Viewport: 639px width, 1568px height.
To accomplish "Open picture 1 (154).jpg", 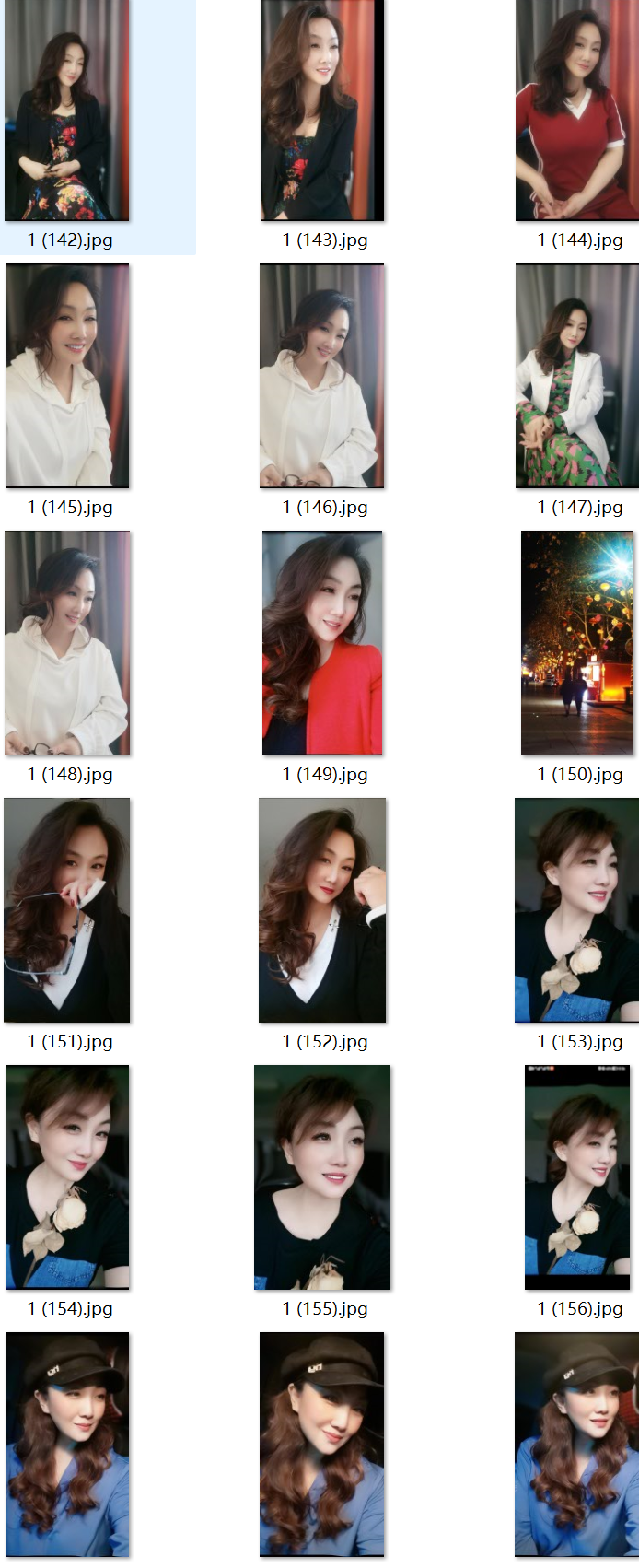I will coord(67,1177).
